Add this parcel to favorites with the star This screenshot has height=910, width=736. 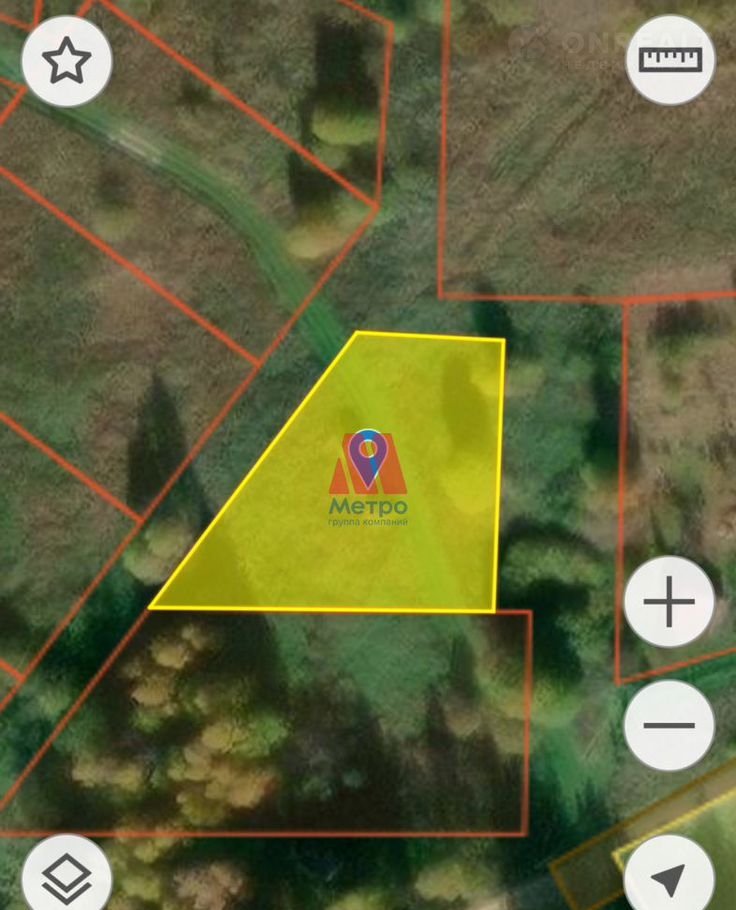pyautogui.click(x=67, y=62)
